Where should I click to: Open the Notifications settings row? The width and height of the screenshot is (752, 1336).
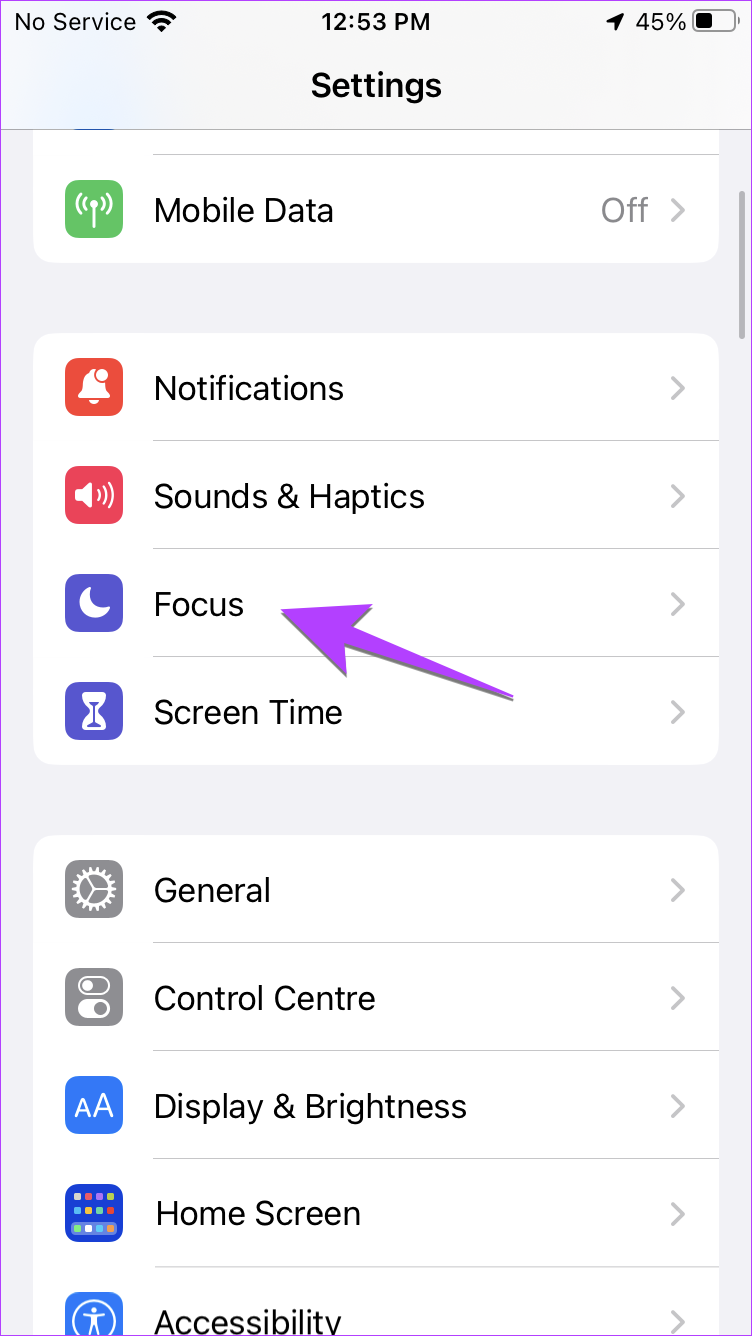(376, 388)
